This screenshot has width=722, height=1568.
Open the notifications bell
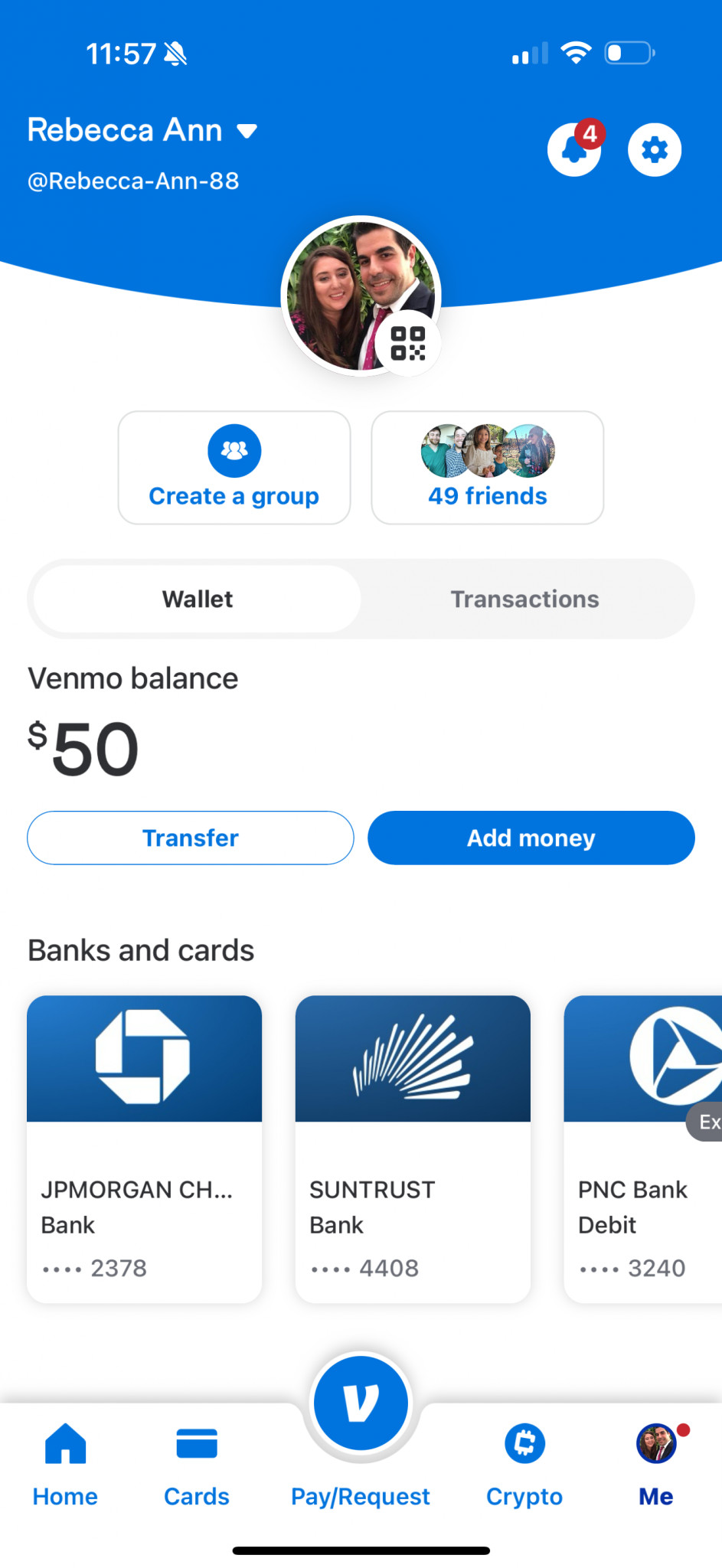[x=574, y=149]
